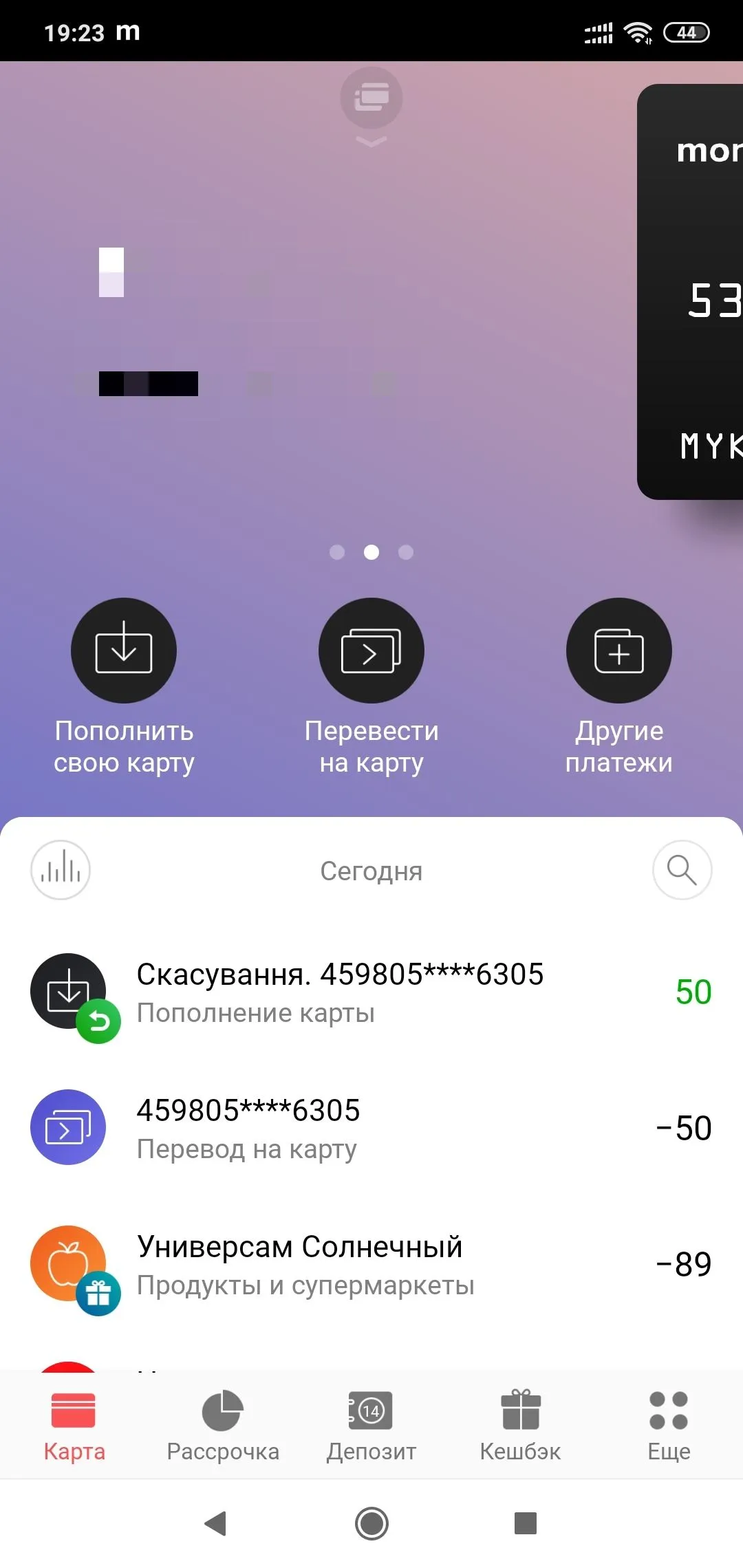
Task: Open Перевести на карту
Action: [x=371, y=651]
